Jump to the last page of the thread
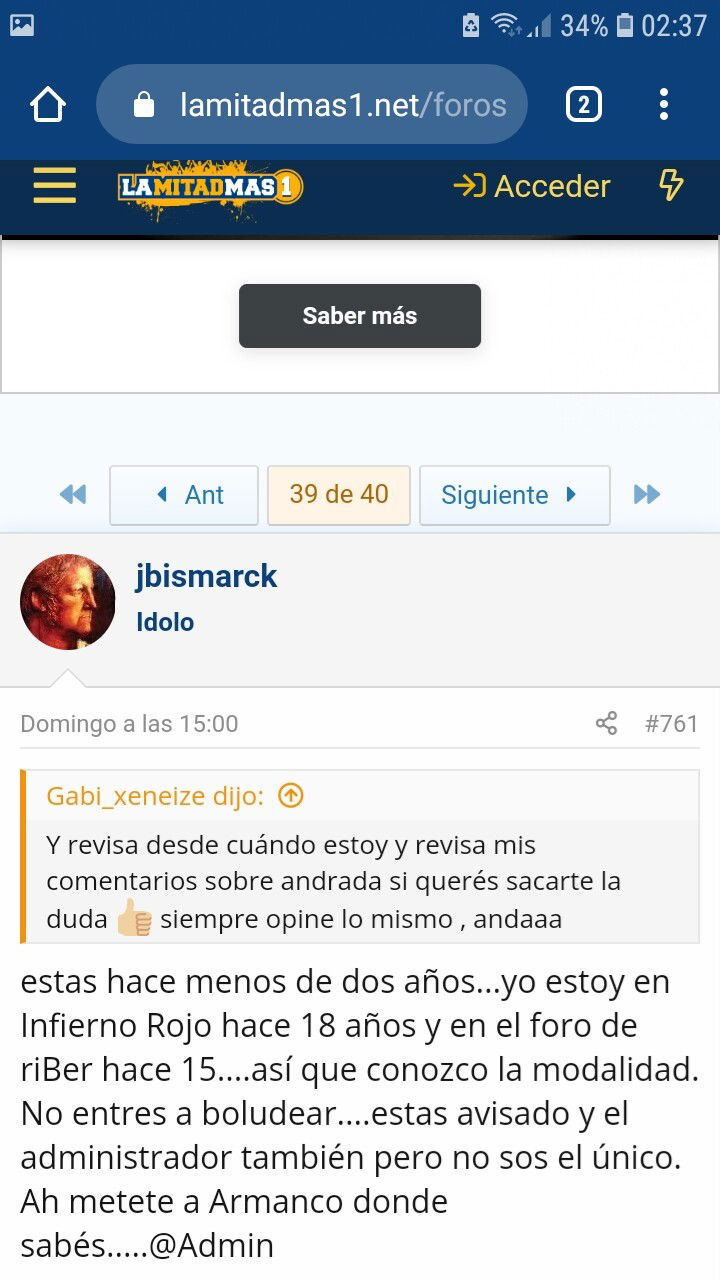 647,494
